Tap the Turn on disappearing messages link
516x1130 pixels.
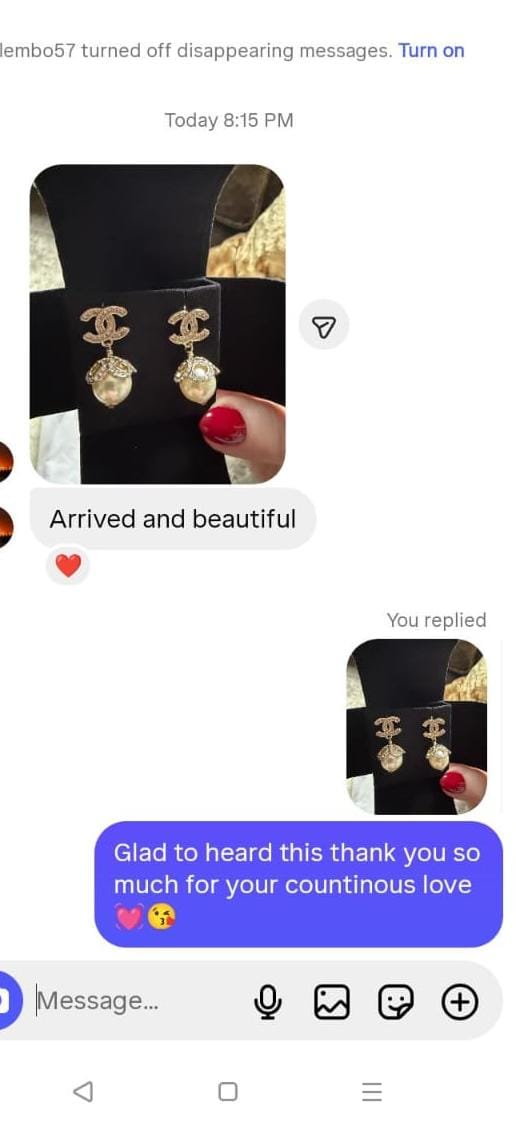pyautogui.click(x=431, y=51)
